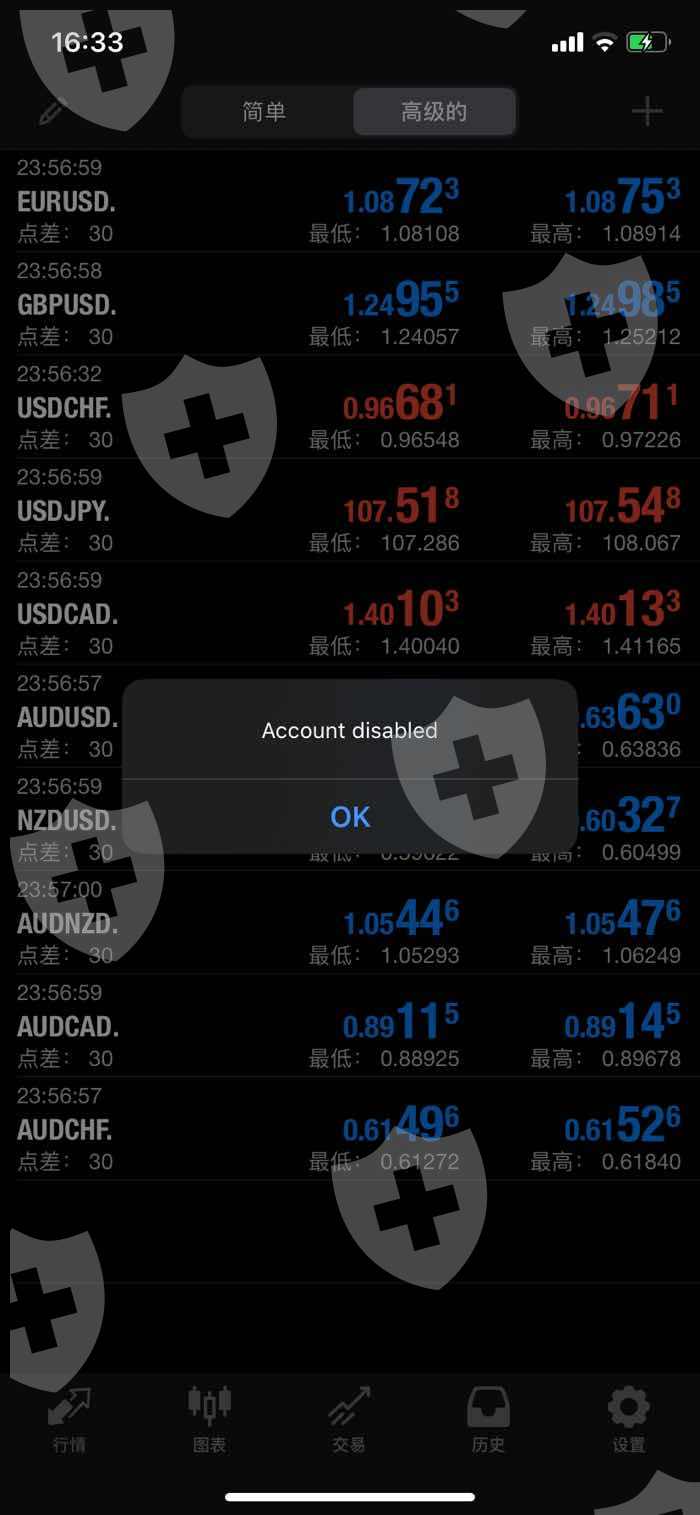Select the USDCHF row
Image resolution: width=700 pixels, height=1515 pixels.
coord(350,407)
